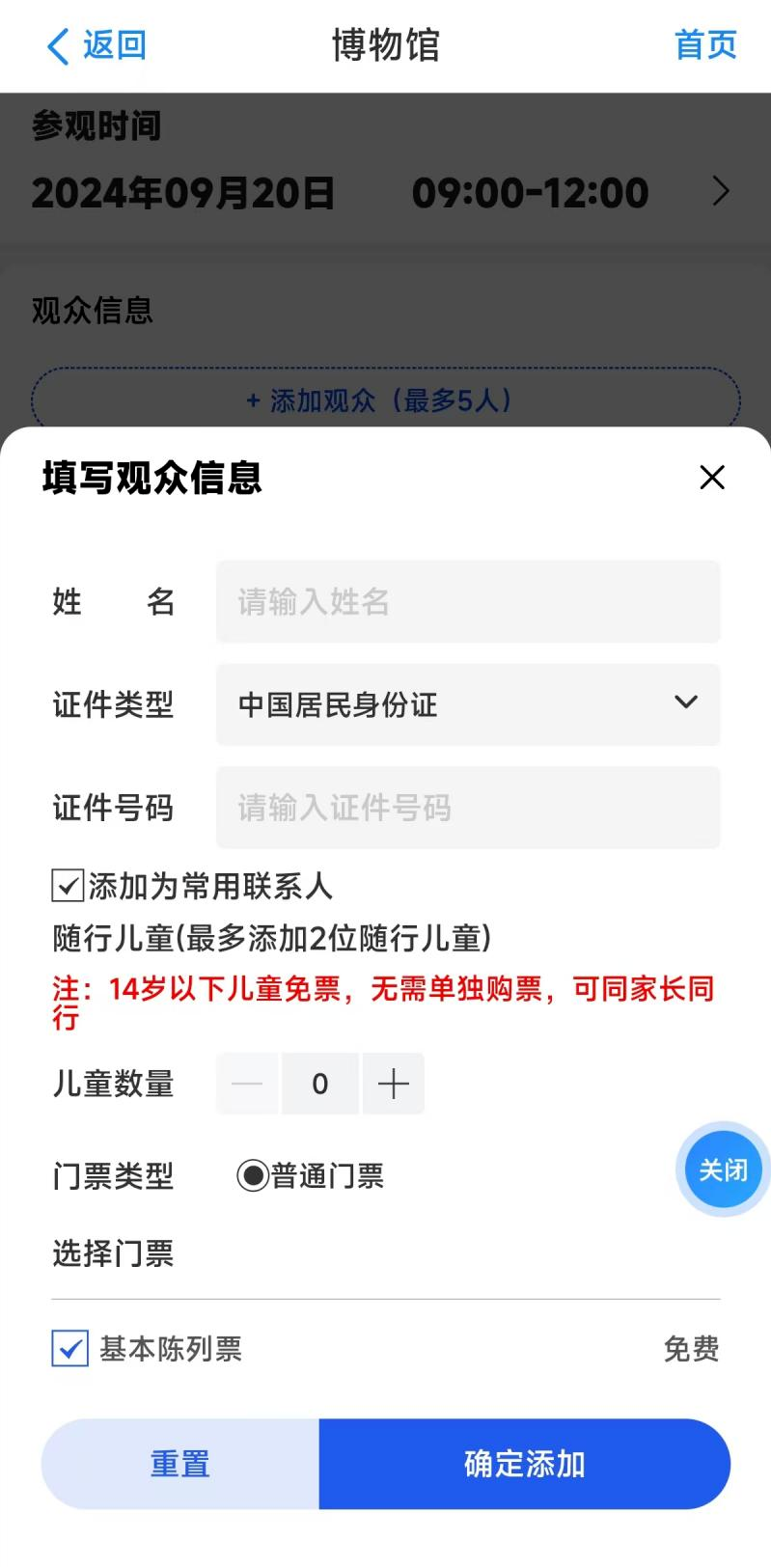Click the 请输入证件号码 ID number field

click(468, 808)
